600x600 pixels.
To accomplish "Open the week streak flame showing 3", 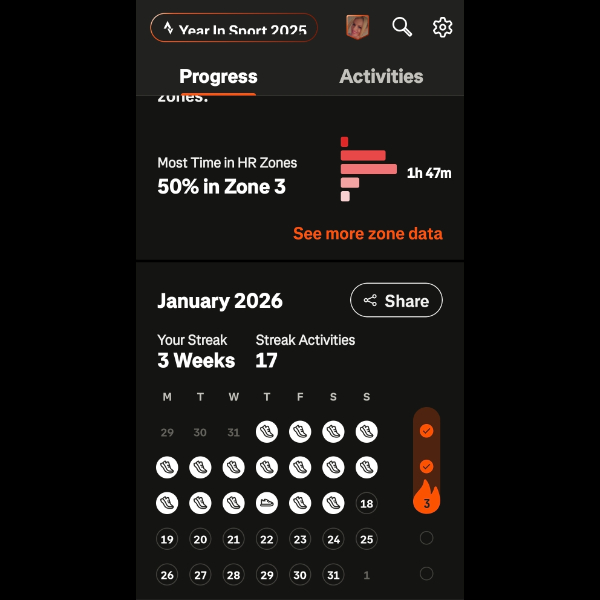I will 427,499.
